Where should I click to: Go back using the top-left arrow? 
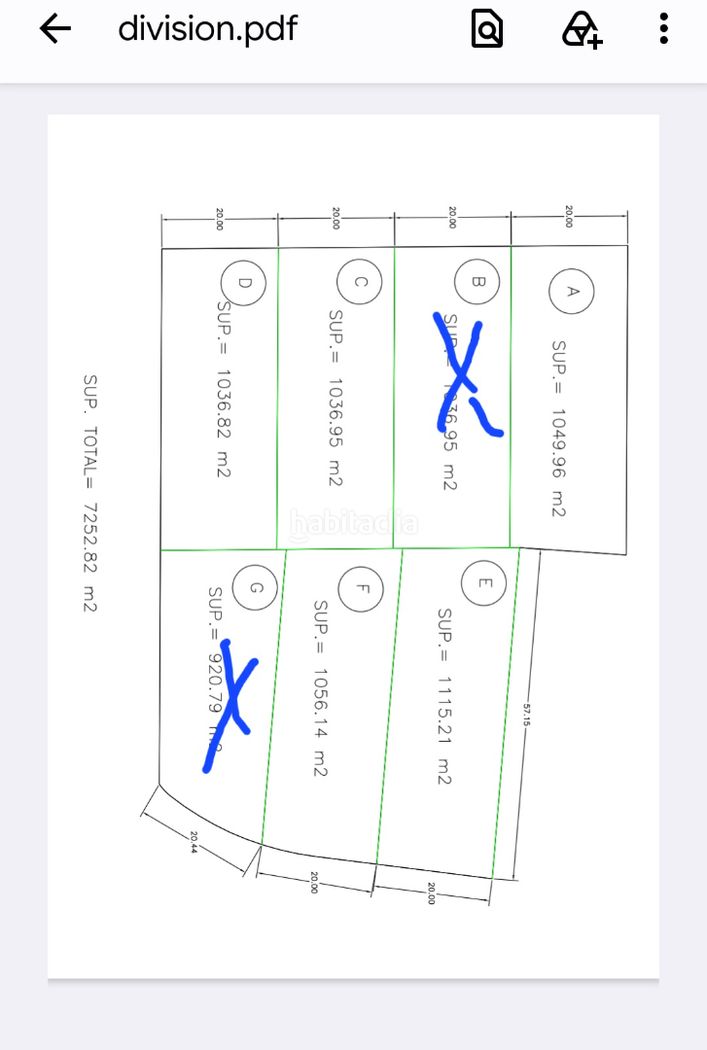(x=56, y=29)
